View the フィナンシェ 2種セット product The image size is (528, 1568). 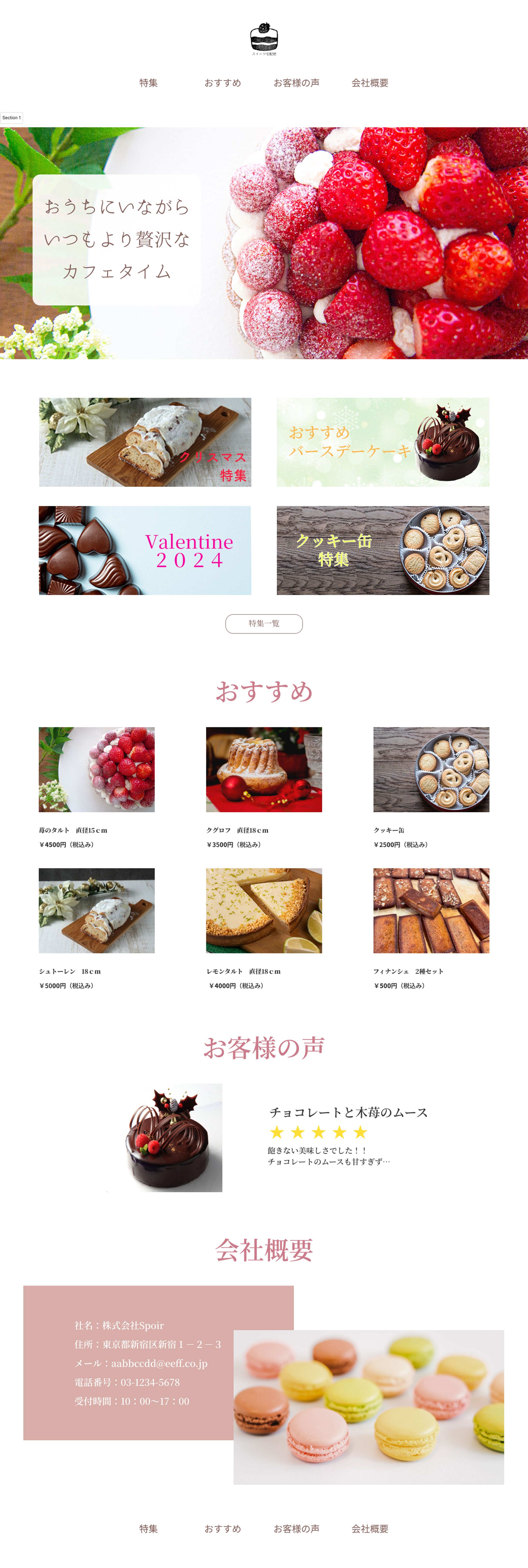[431, 911]
